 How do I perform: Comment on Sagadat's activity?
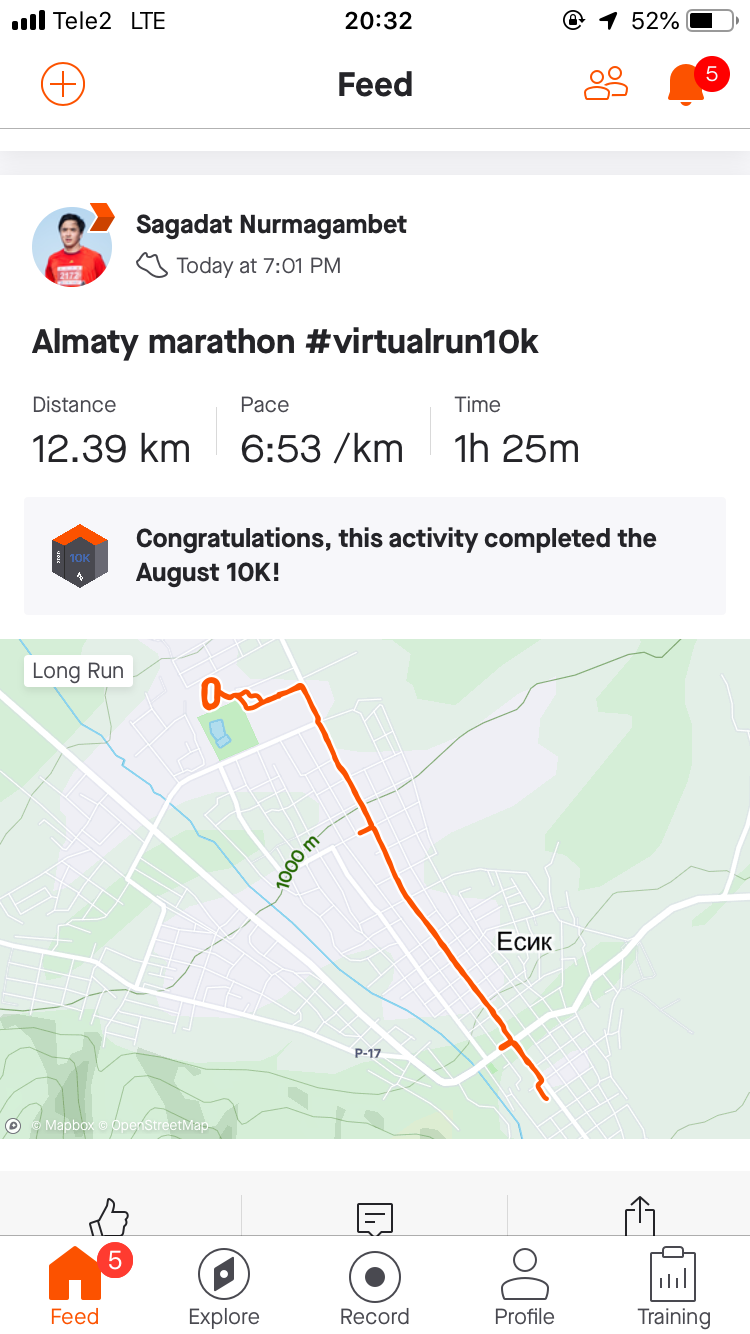pyautogui.click(x=374, y=1216)
